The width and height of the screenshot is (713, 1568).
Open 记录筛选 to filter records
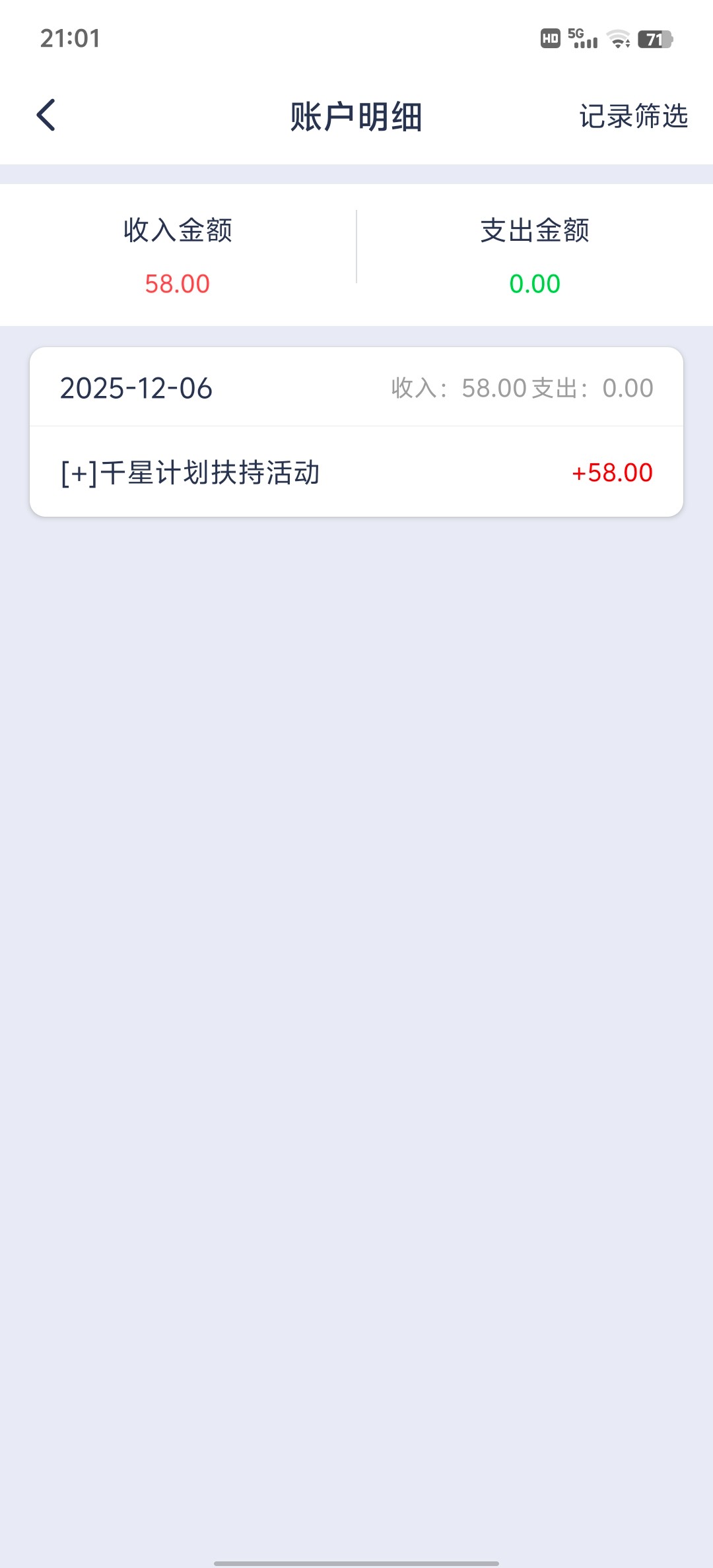(x=632, y=117)
